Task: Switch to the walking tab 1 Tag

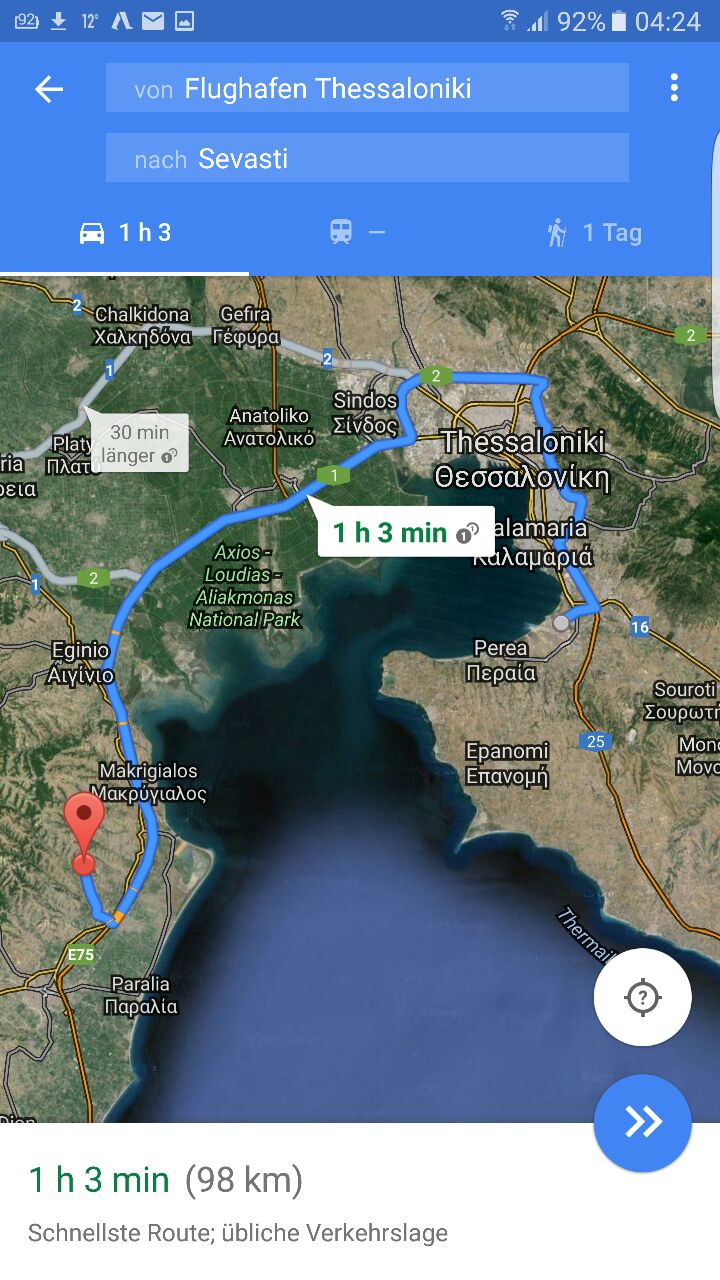Action: click(594, 233)
